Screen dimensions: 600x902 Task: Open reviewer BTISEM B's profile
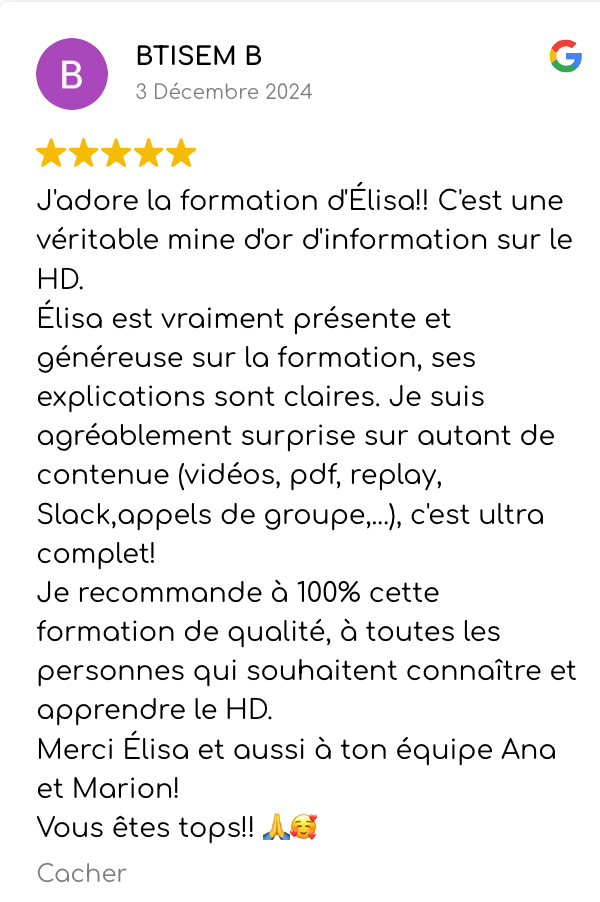[x=198, y=57]
